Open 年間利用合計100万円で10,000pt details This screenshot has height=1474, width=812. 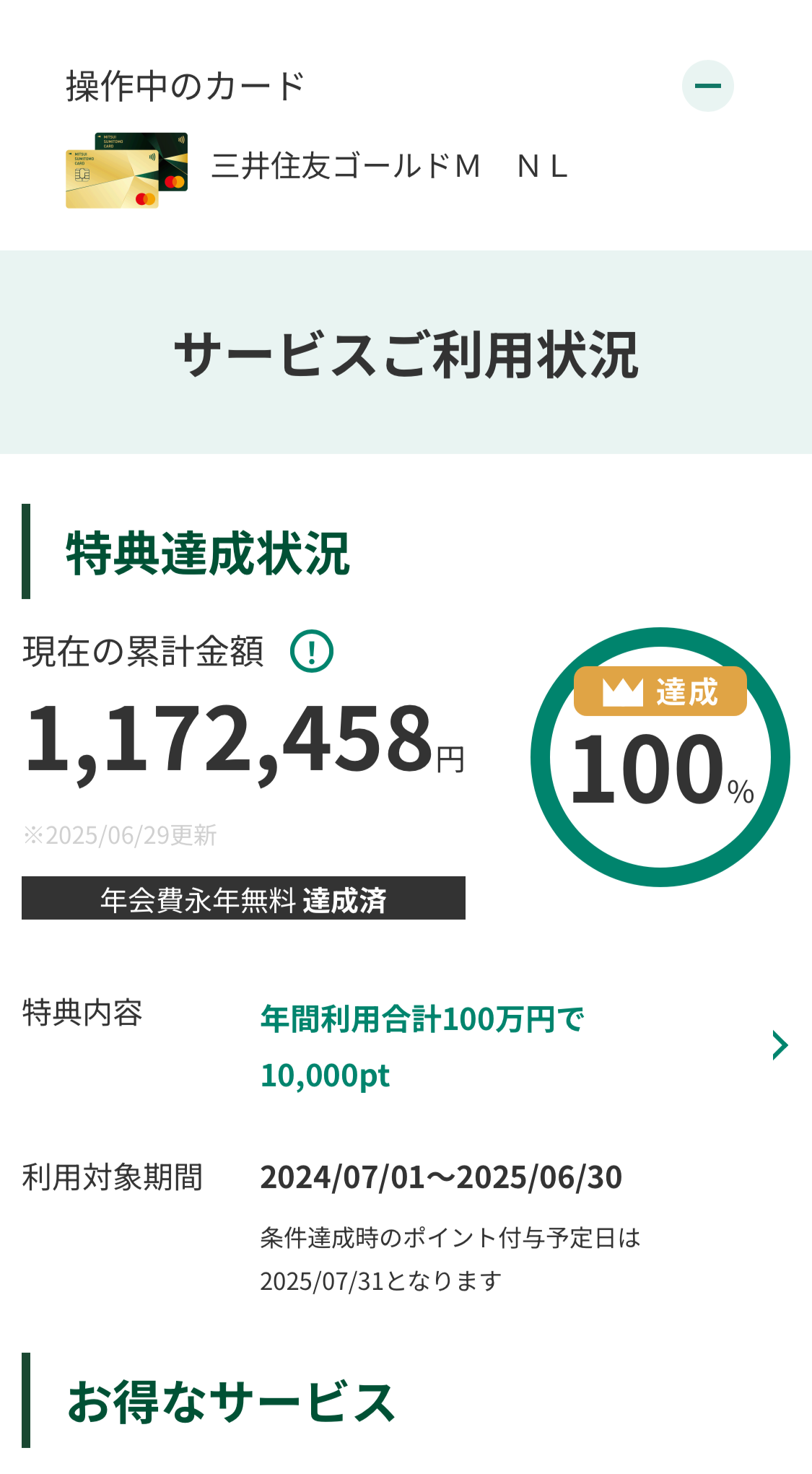tap(780, 1045)
